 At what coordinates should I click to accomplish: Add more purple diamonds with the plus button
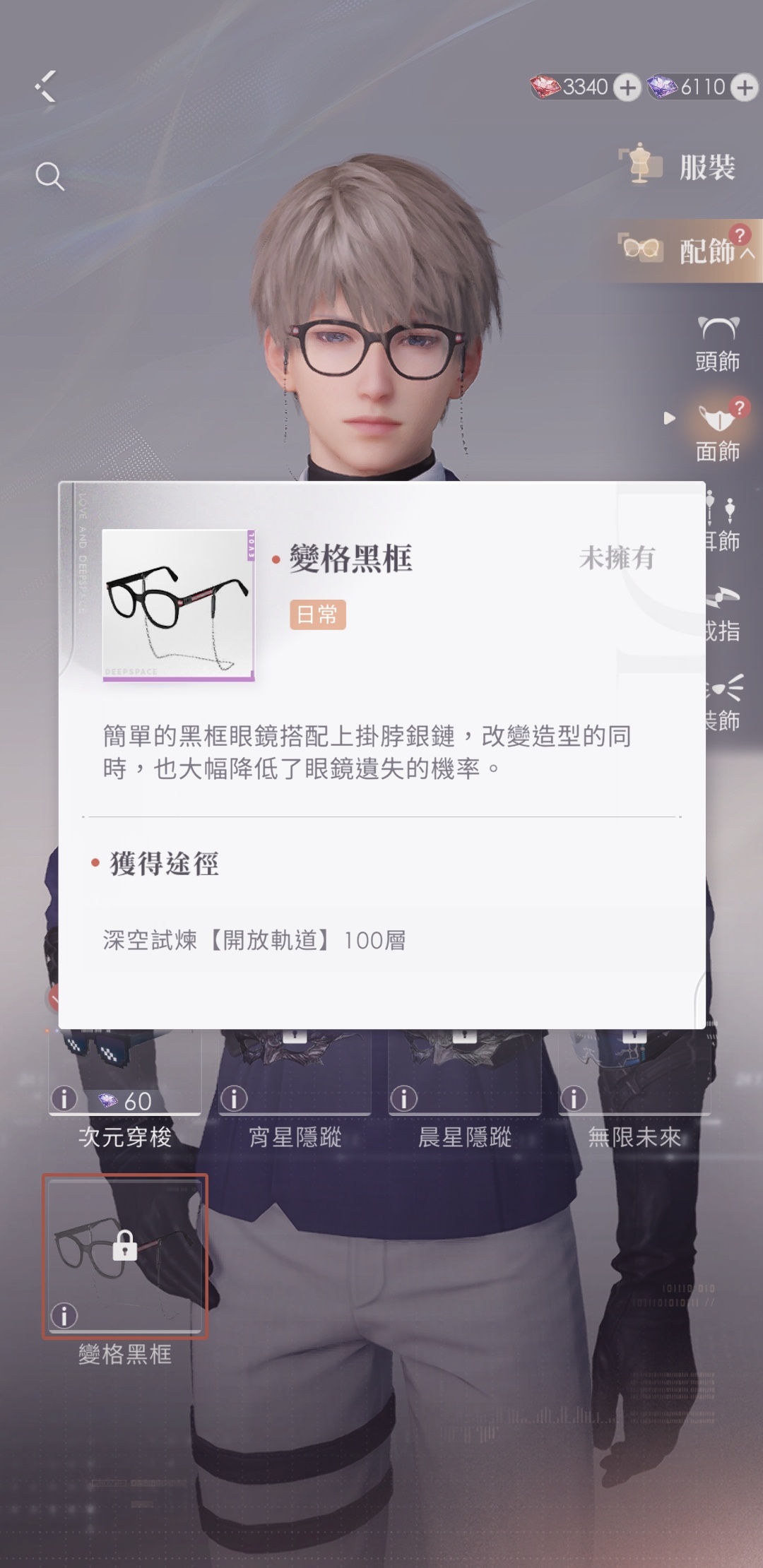tap(744, 88)
